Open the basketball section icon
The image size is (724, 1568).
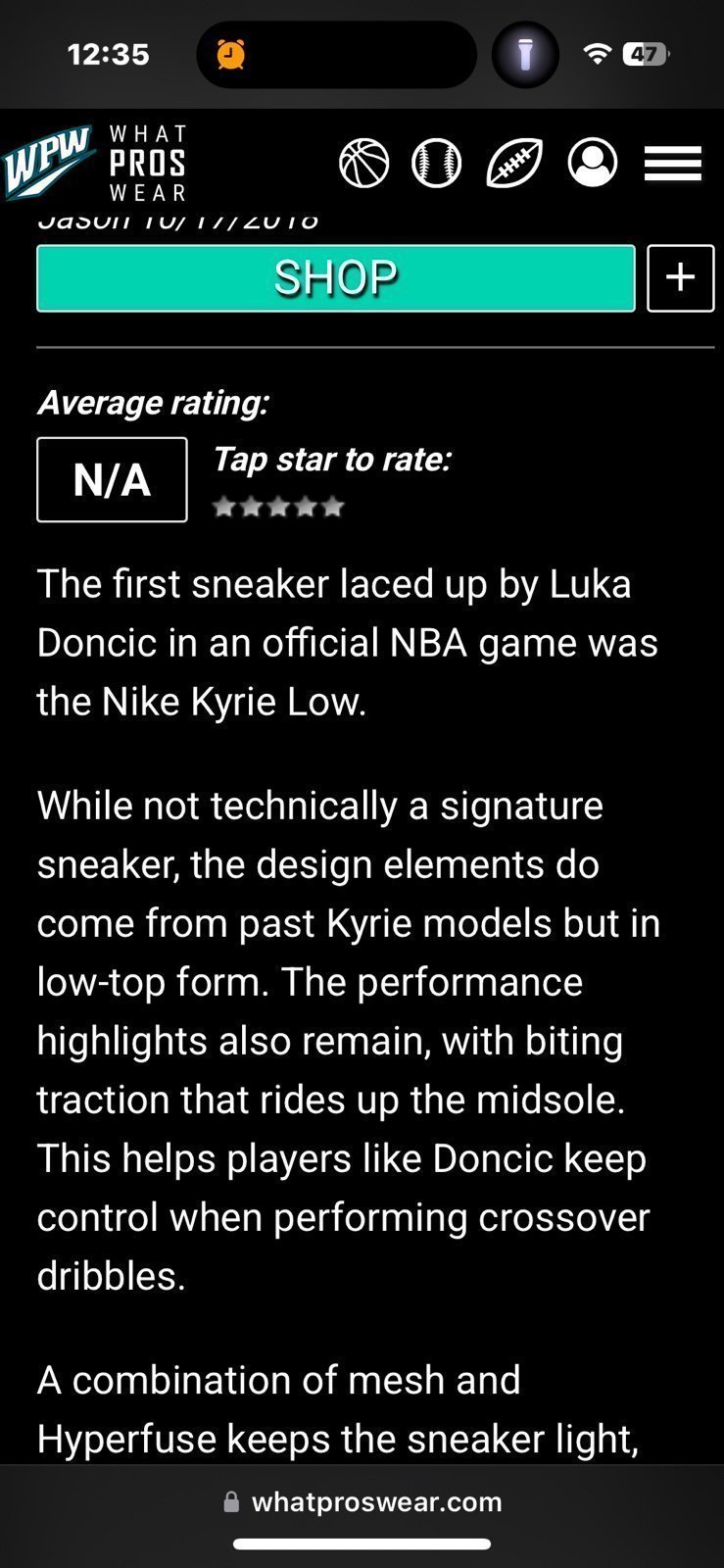coord(364,163)
